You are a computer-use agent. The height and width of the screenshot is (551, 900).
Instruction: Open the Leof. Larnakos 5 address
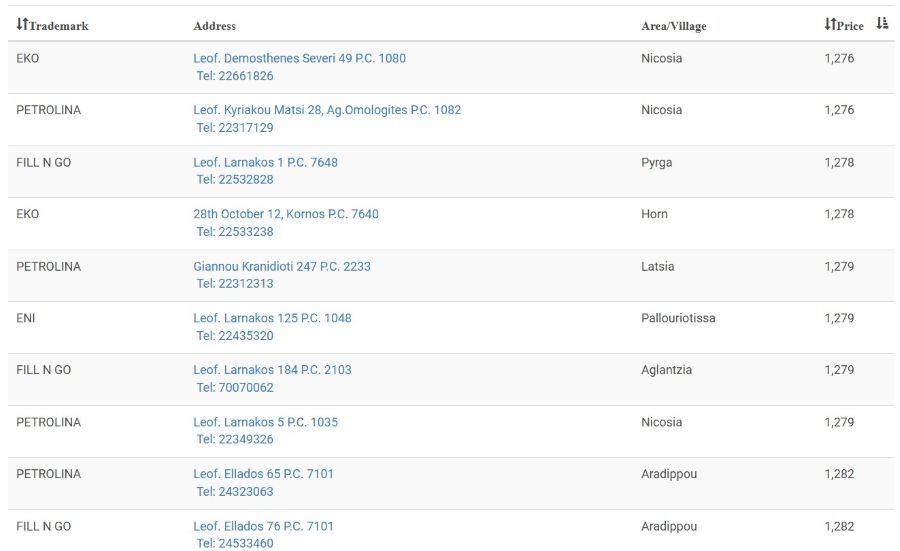tap(265, 422)
